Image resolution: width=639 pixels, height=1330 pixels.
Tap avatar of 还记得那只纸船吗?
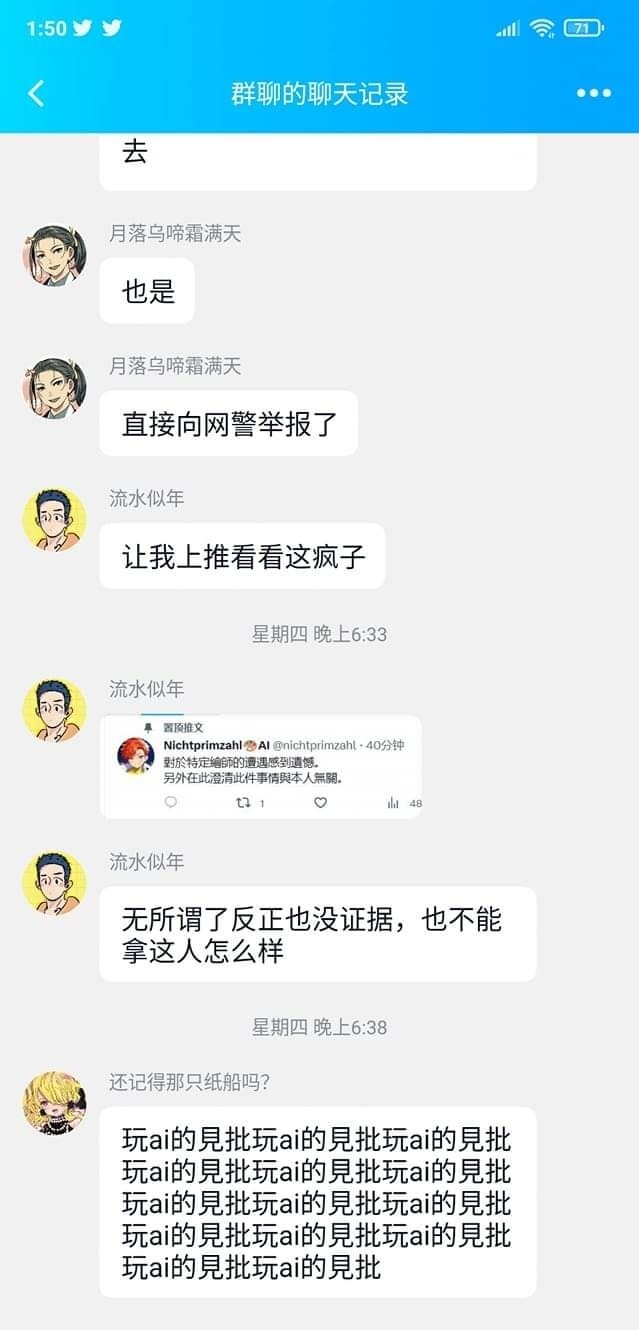54,1103
